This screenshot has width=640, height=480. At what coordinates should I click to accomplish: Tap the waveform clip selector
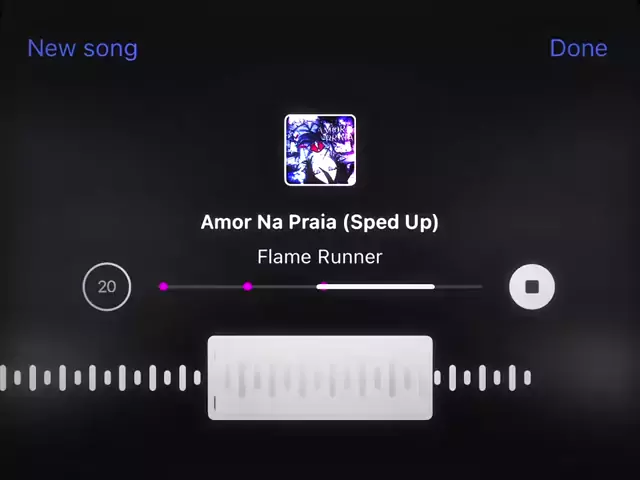pos(320,378)
